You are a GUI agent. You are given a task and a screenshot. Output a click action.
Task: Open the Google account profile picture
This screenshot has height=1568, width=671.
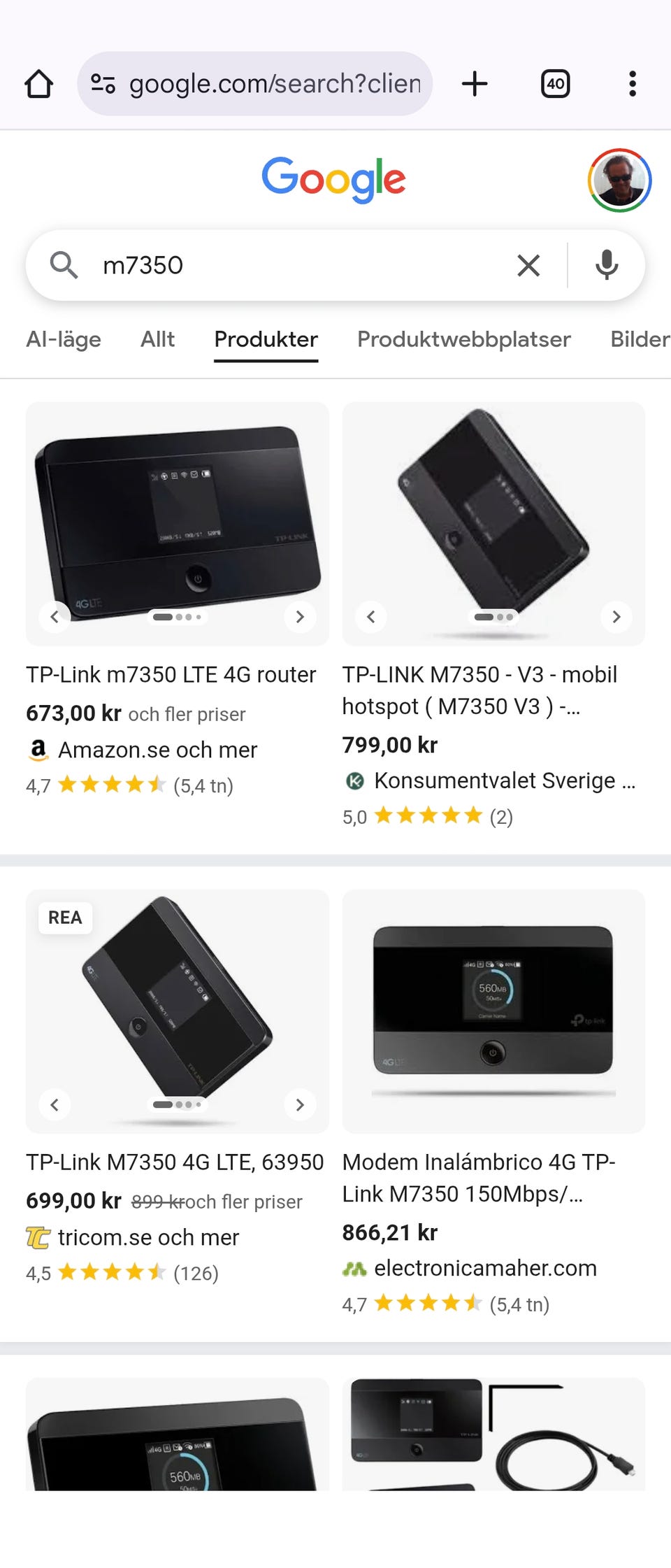tap(619, 180)
